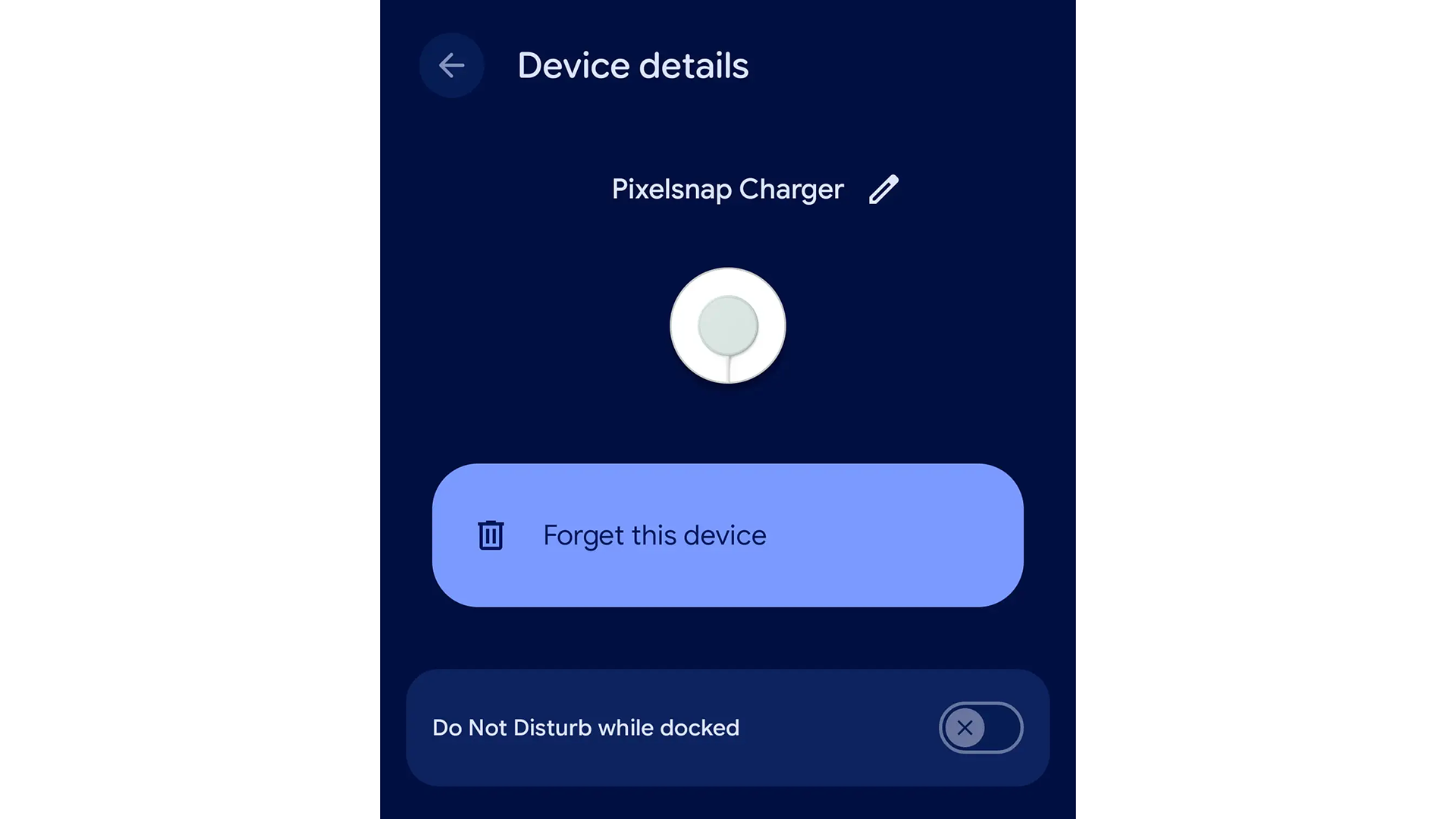The image size is (1456, 819).
Task: Go back from Device details
Action: tap(451, 65)
